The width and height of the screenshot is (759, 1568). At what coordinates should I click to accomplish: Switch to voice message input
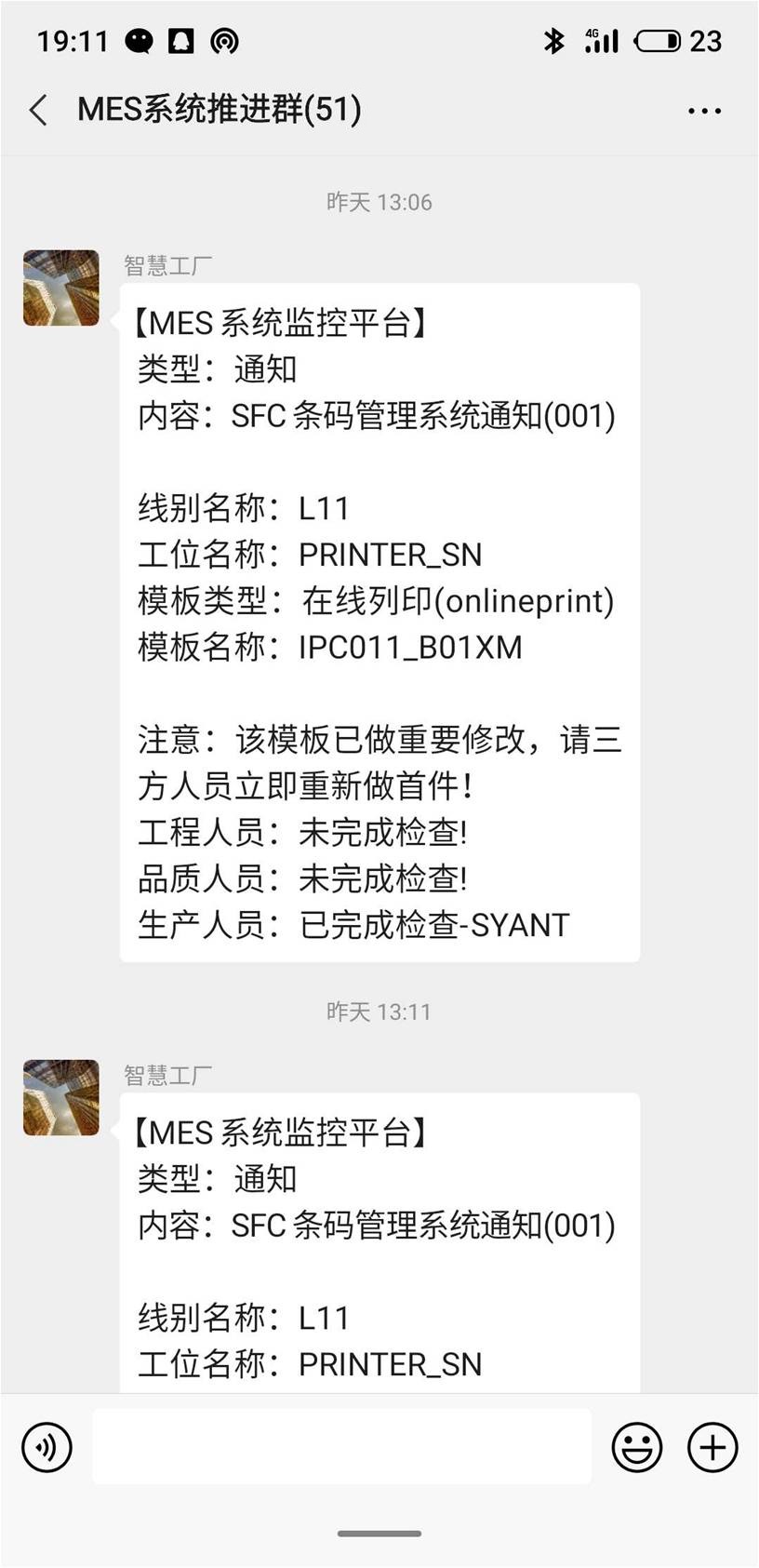[47, 1447]
